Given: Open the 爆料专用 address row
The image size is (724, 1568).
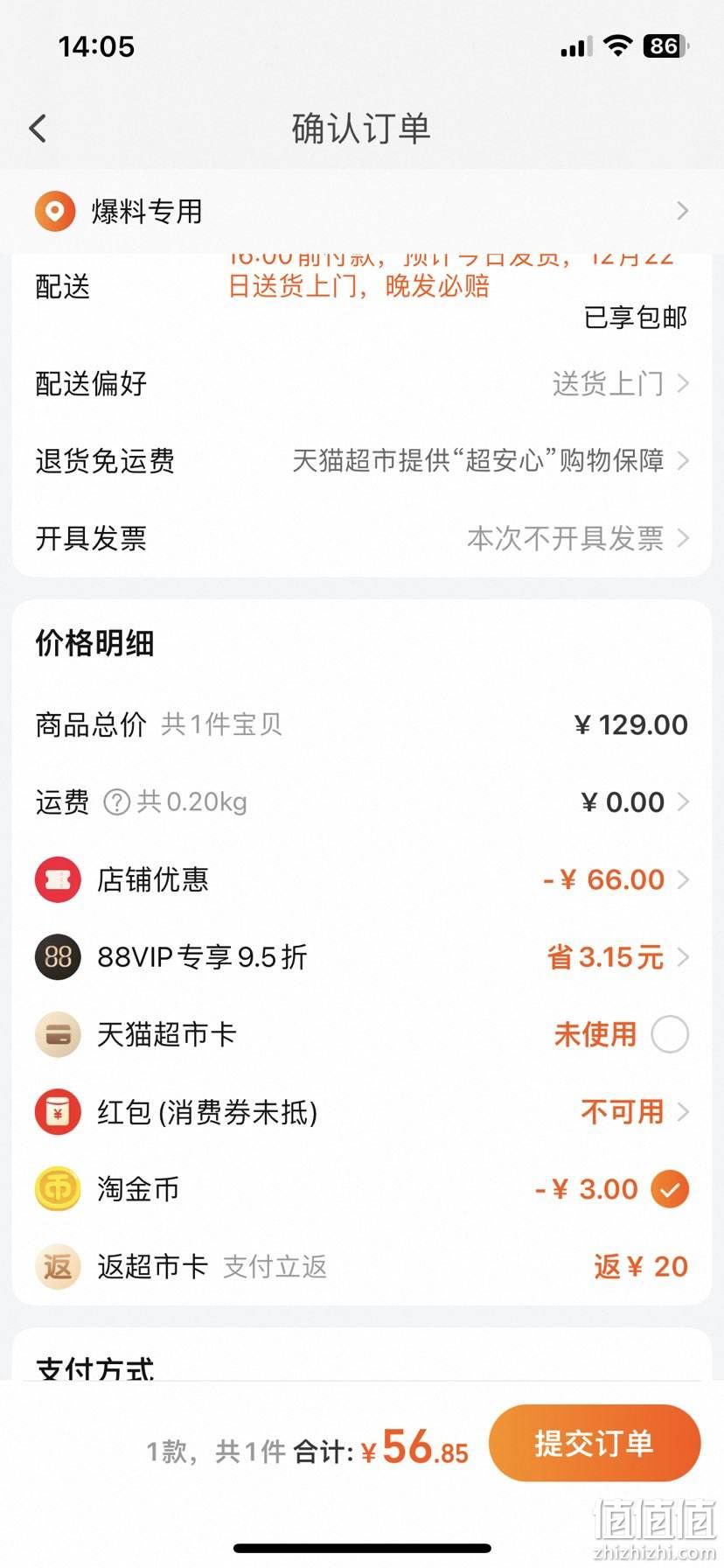Looking at the screenshot, I should (362, 212).
